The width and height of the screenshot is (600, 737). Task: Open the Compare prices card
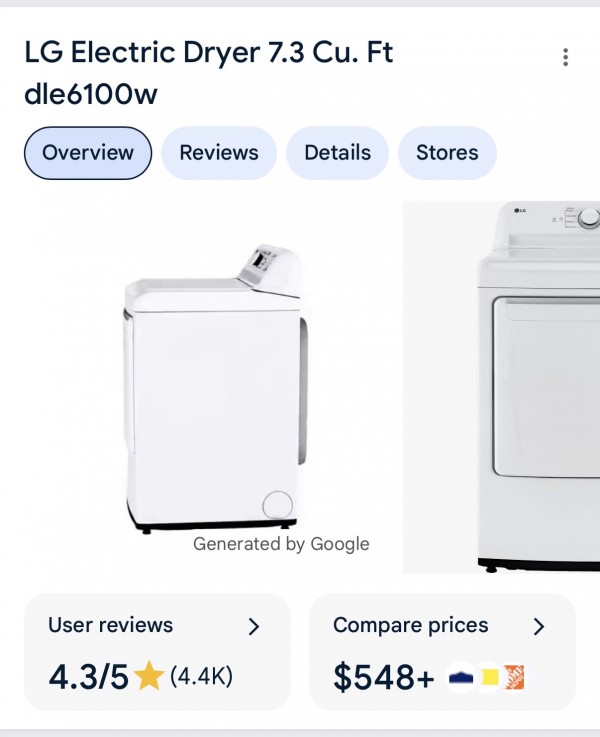click(x=442, y=651)
